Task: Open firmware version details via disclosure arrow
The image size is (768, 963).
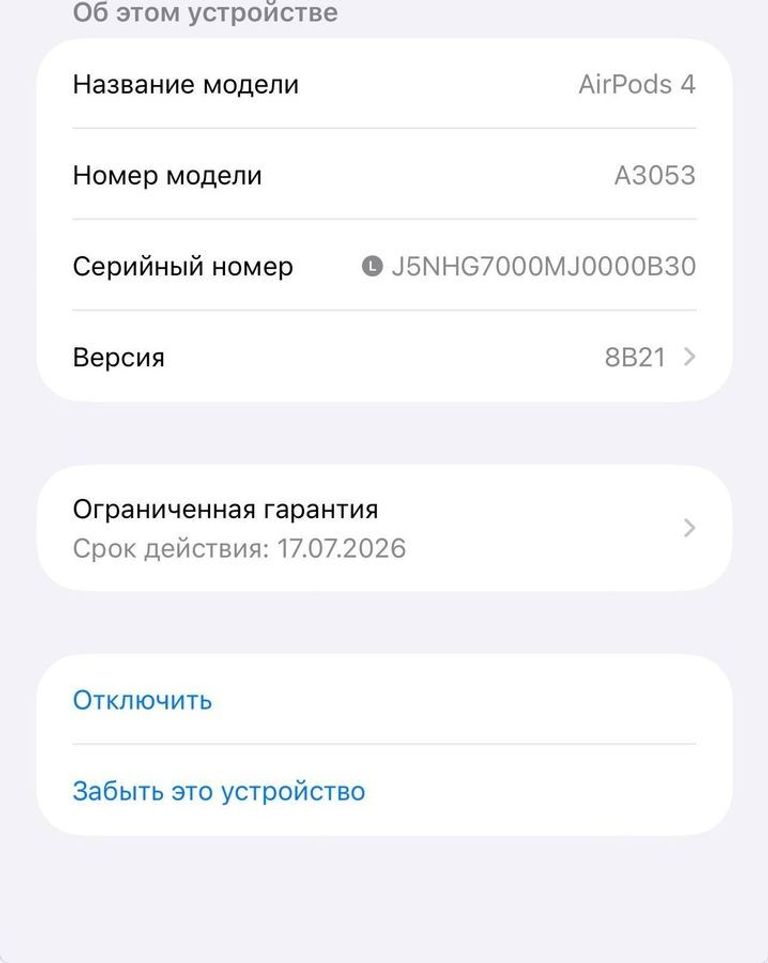Action: point(688,357)
